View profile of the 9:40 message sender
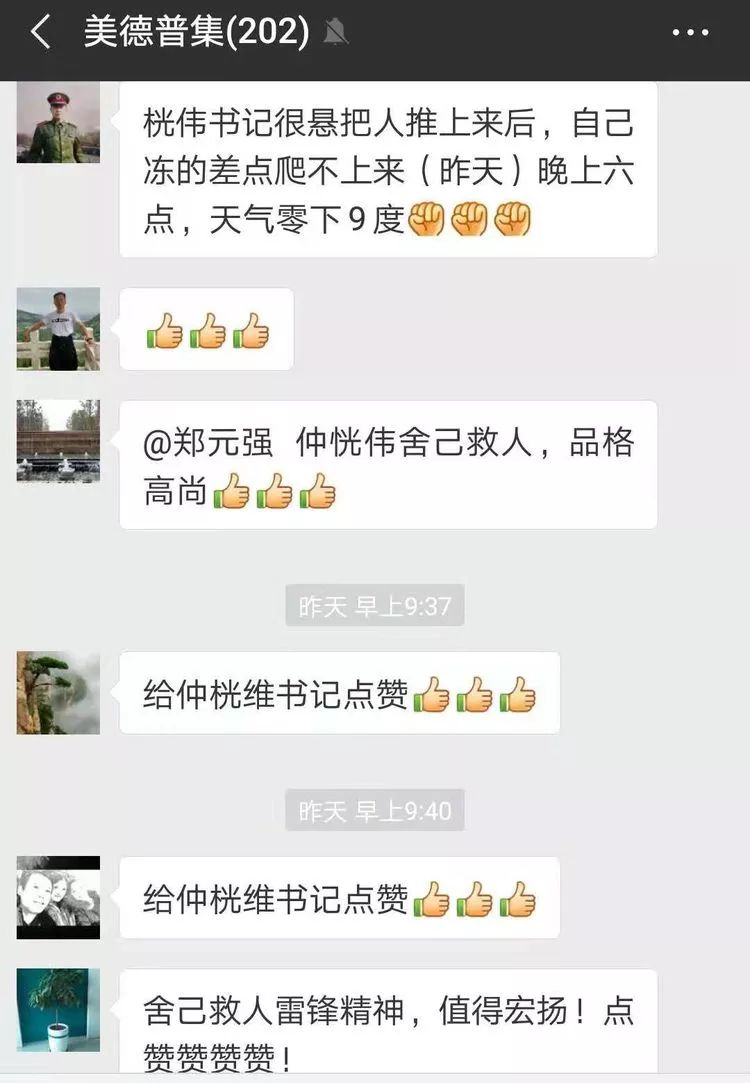 tap(58, 897)
